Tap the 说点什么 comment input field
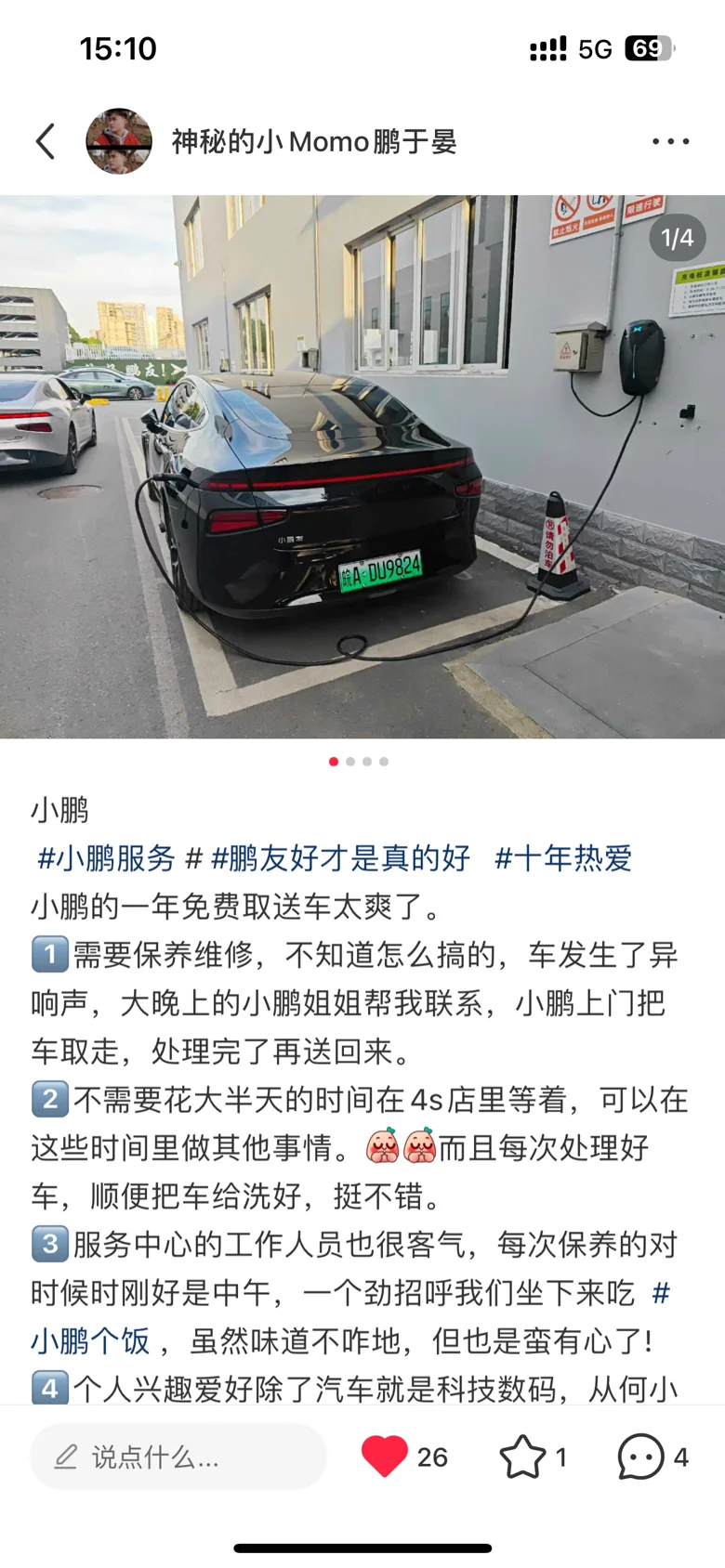The height and width of the screenshot is (1568, 725). (178, 1457)
